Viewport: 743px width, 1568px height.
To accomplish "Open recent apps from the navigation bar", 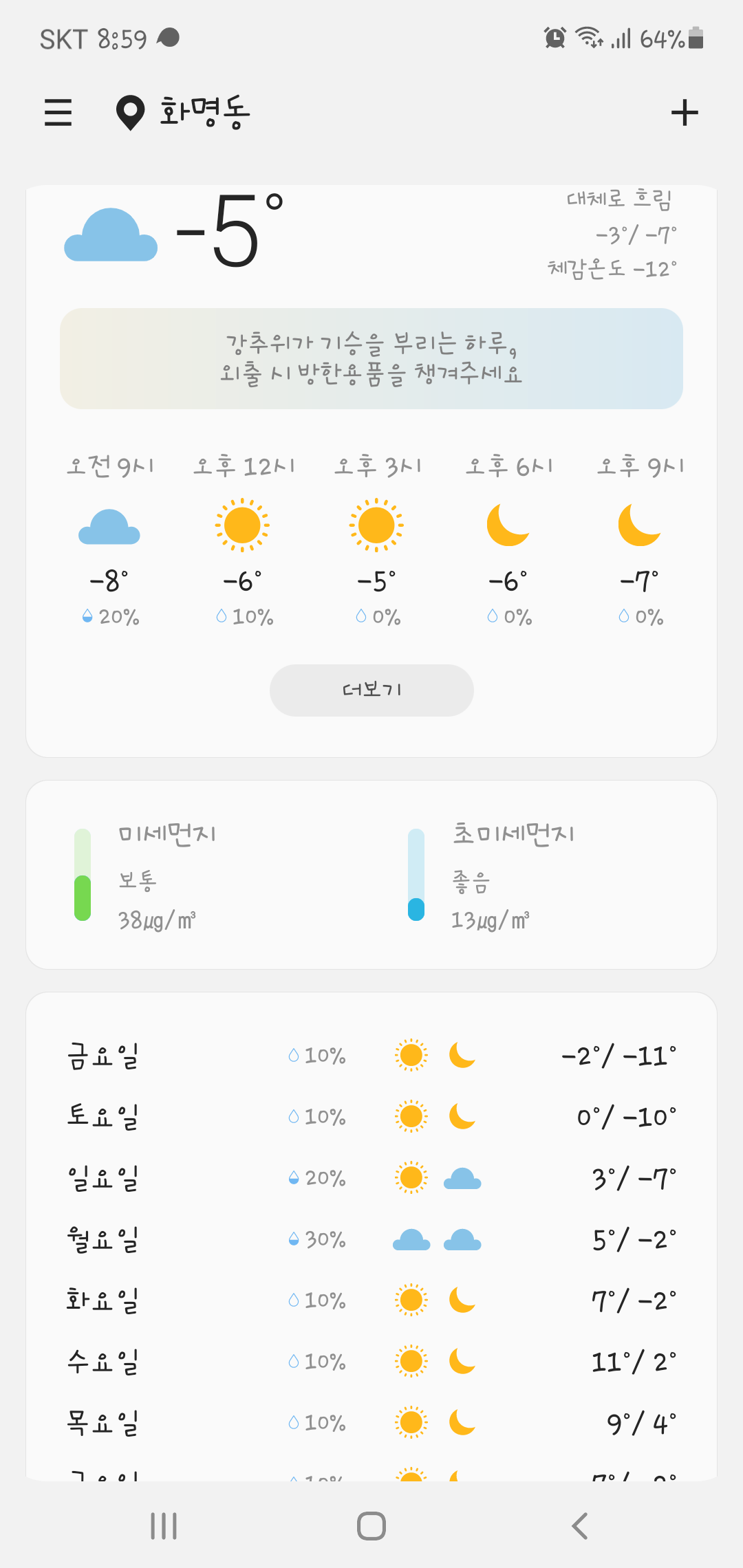I will pos(164,1525).
